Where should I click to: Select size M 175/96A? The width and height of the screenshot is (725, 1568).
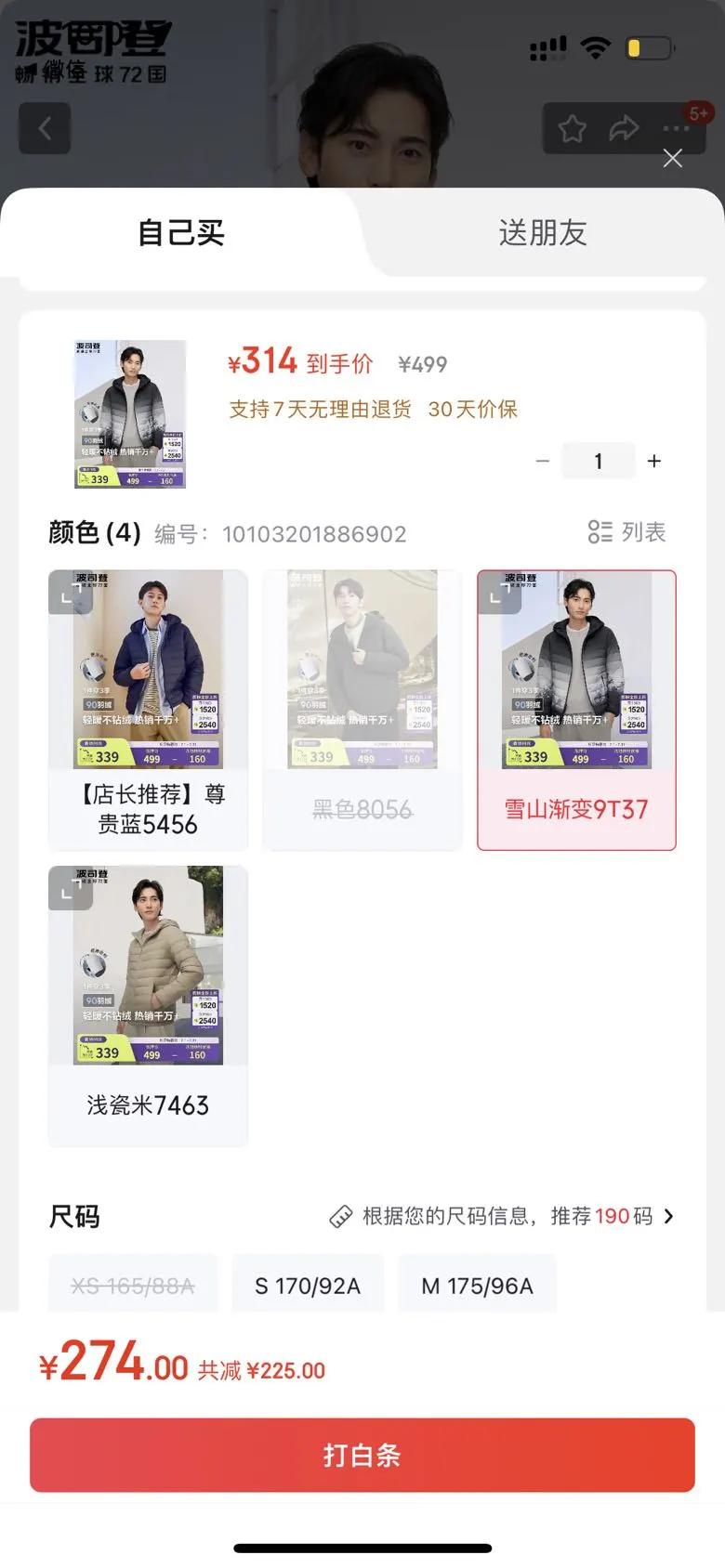tap(477, 1286)
